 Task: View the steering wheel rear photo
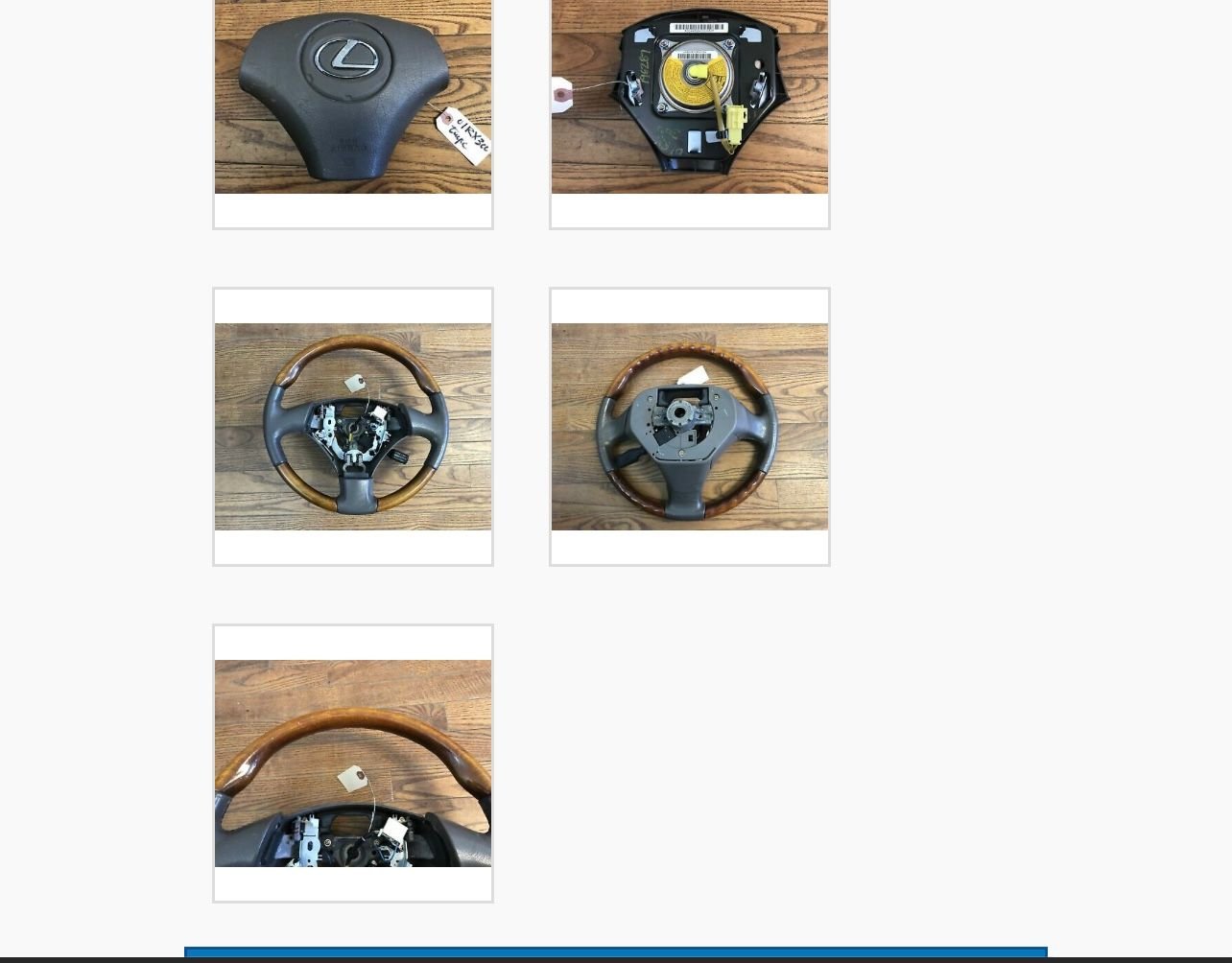(x=689, y=427)
